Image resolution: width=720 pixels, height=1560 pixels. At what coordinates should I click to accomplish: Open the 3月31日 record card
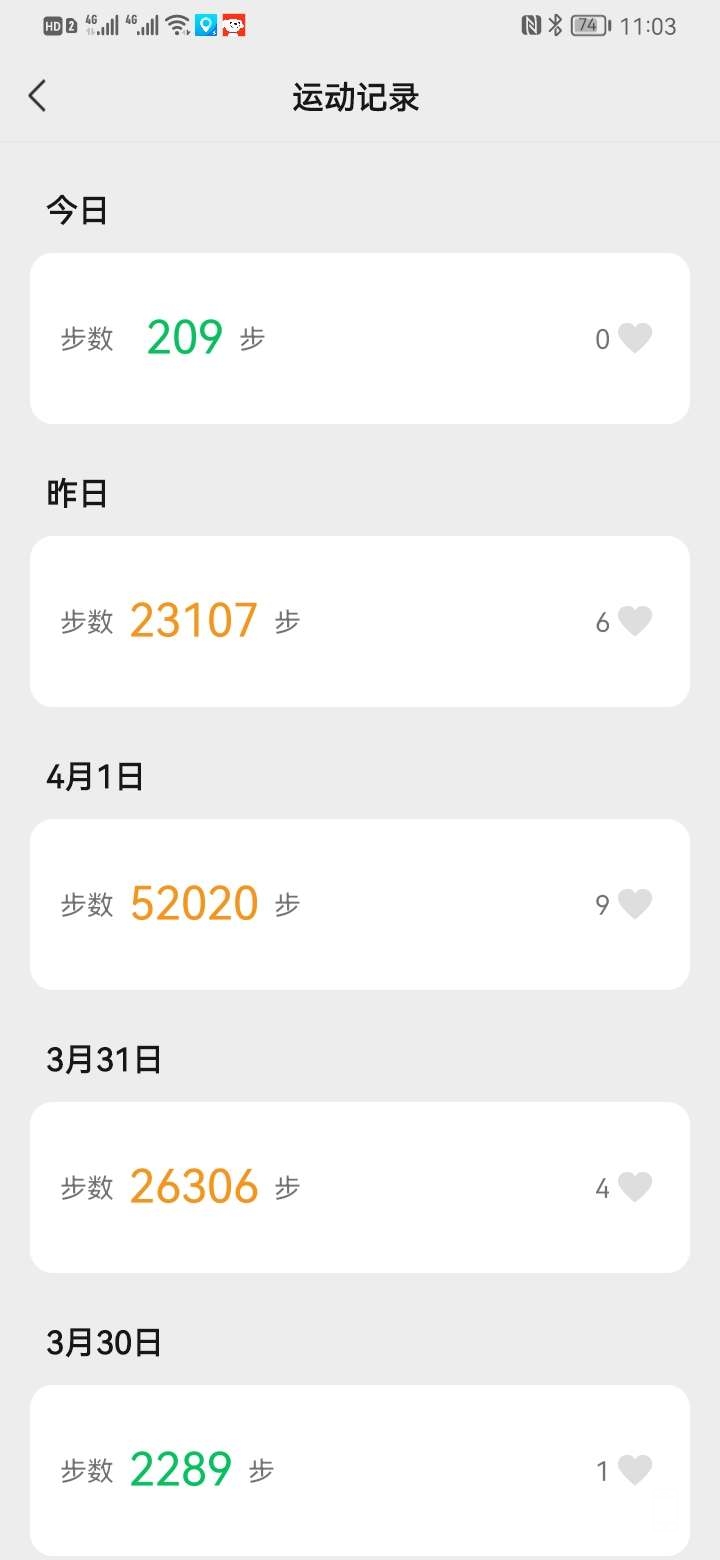point(360,1187)
